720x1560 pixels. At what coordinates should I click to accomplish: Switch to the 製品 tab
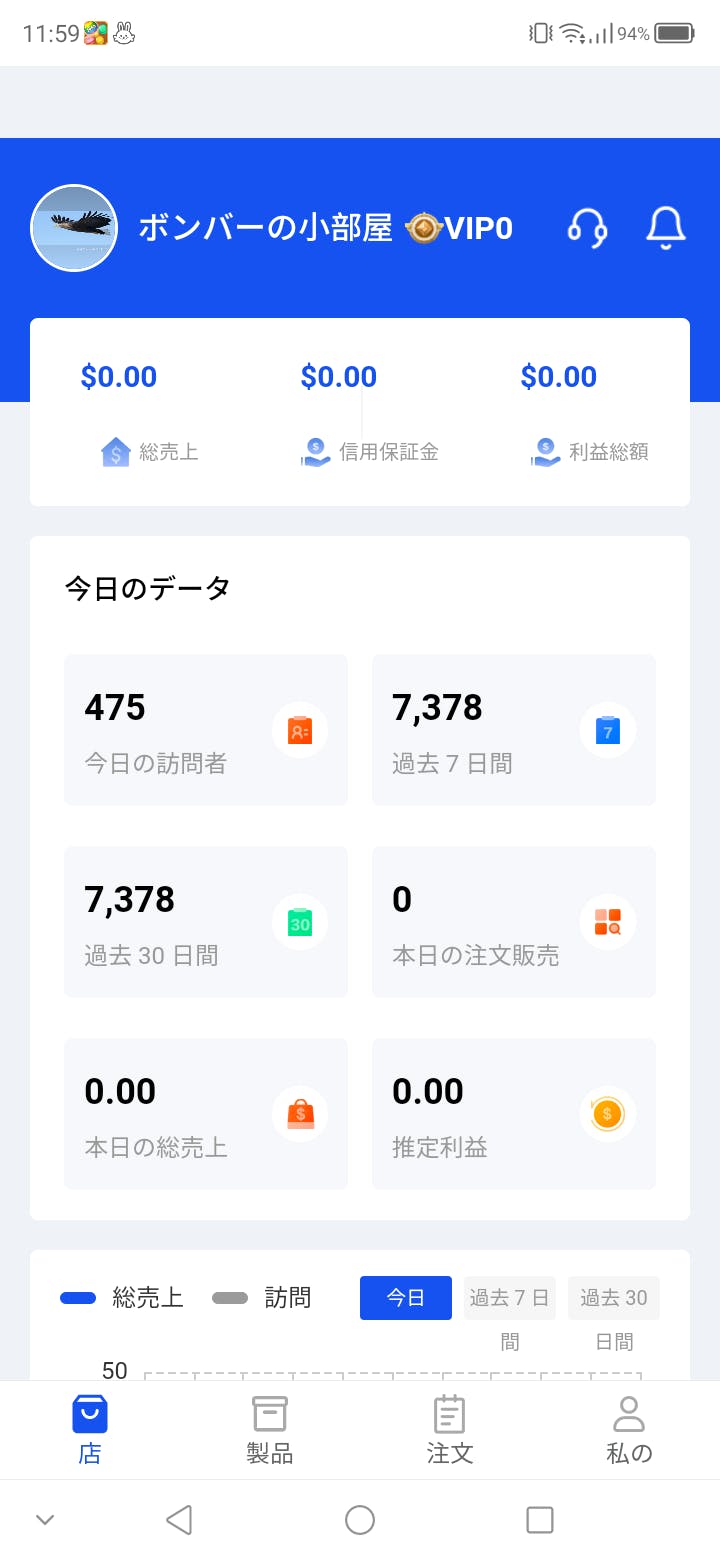tap(270, 1430)
